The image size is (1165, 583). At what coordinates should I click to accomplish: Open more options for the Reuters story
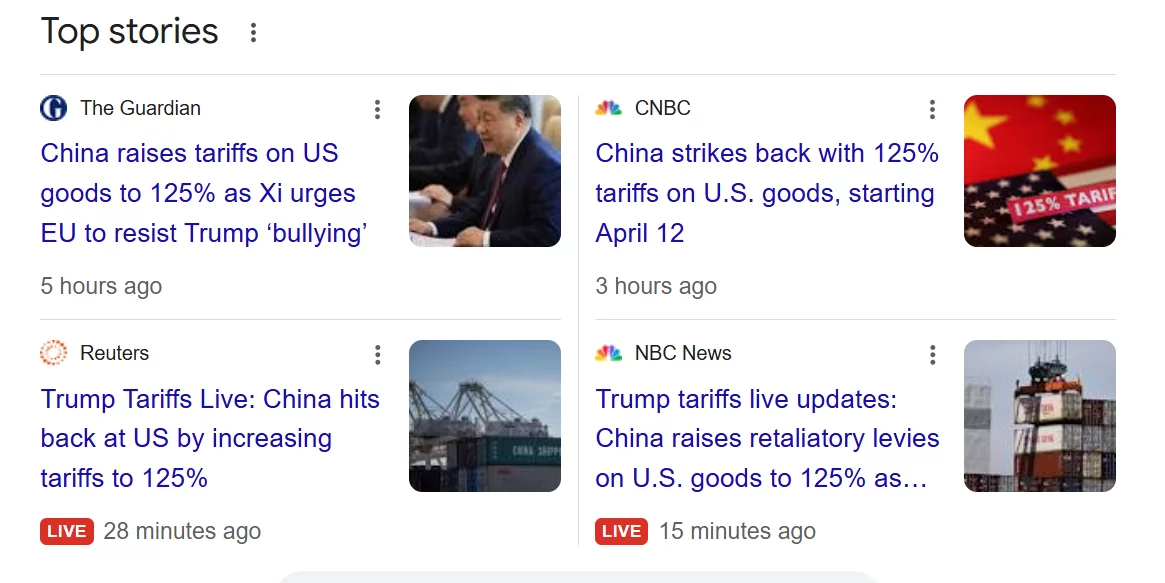377,354
